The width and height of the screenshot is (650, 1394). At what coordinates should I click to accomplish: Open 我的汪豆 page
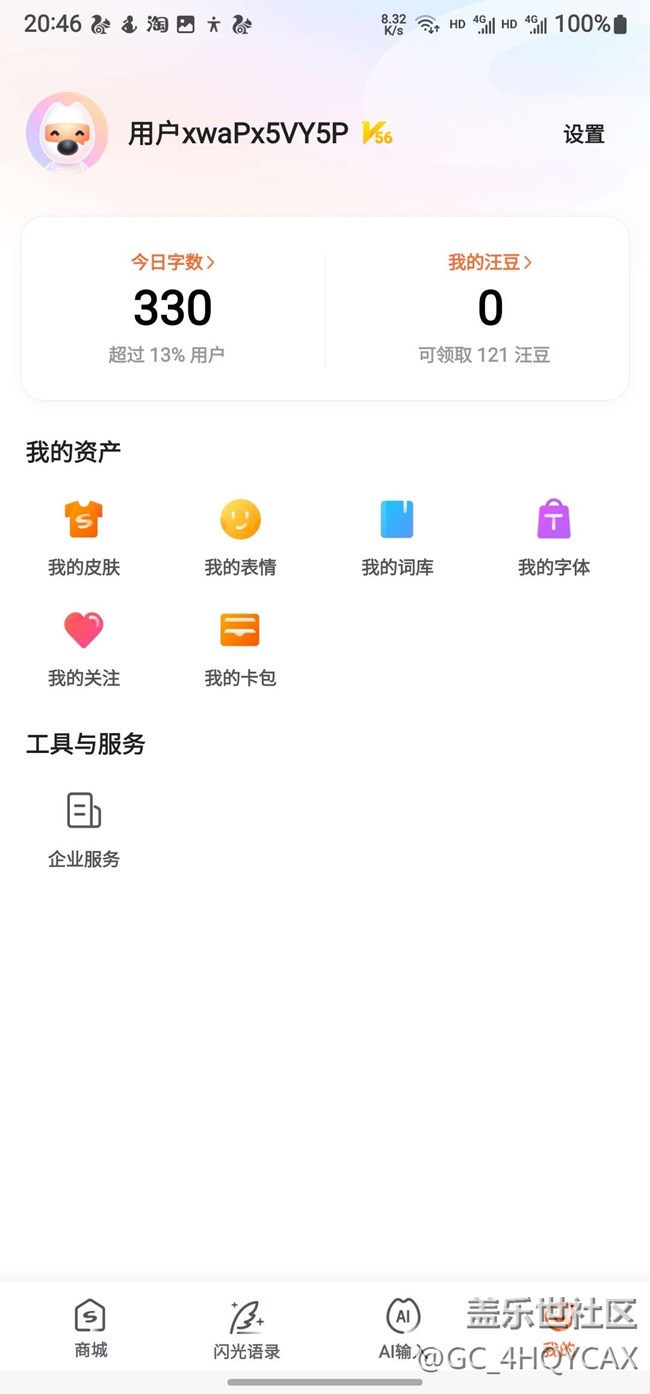(x=489, y=262)
